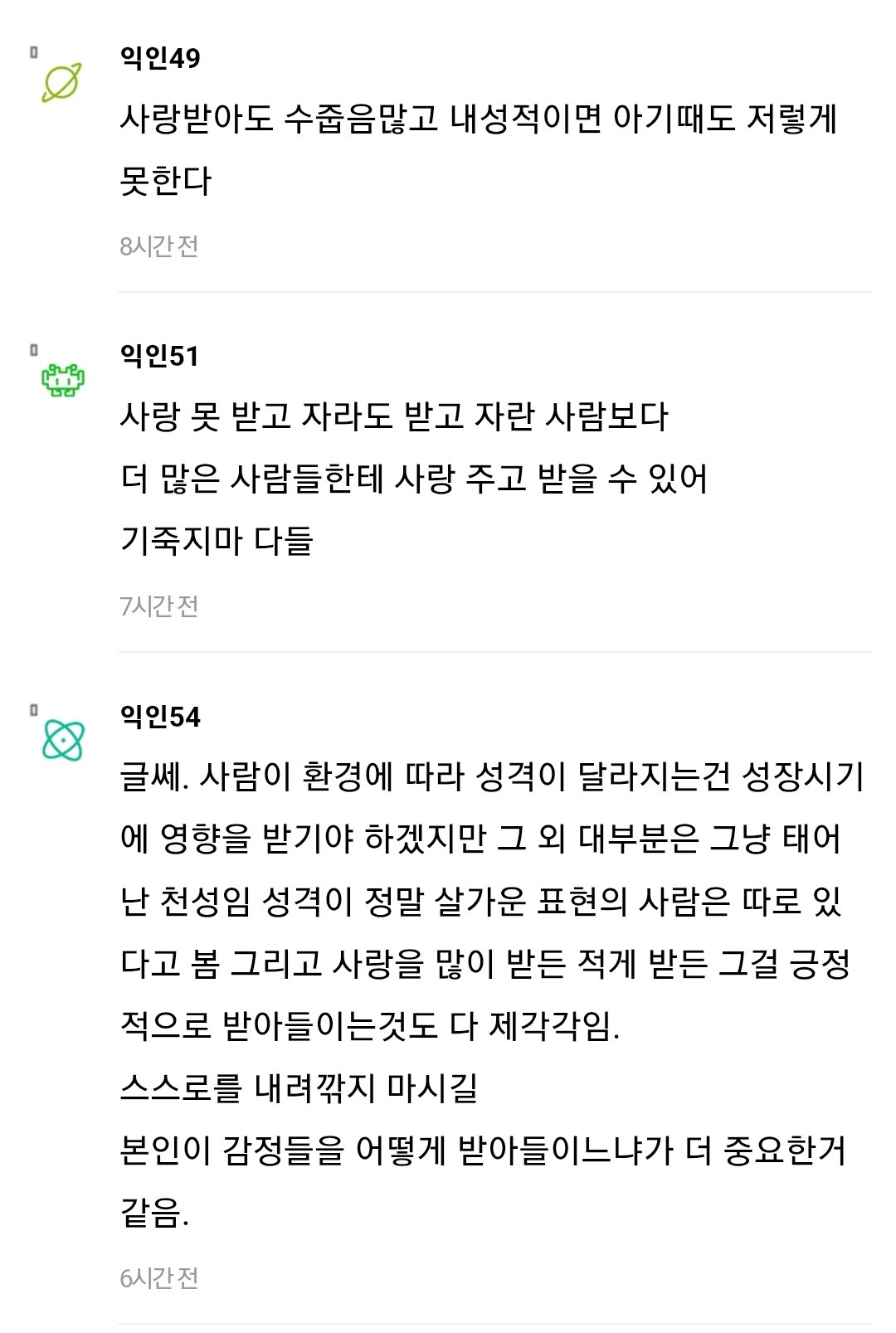Open the comment by 익인49

[x=478, y=149]
